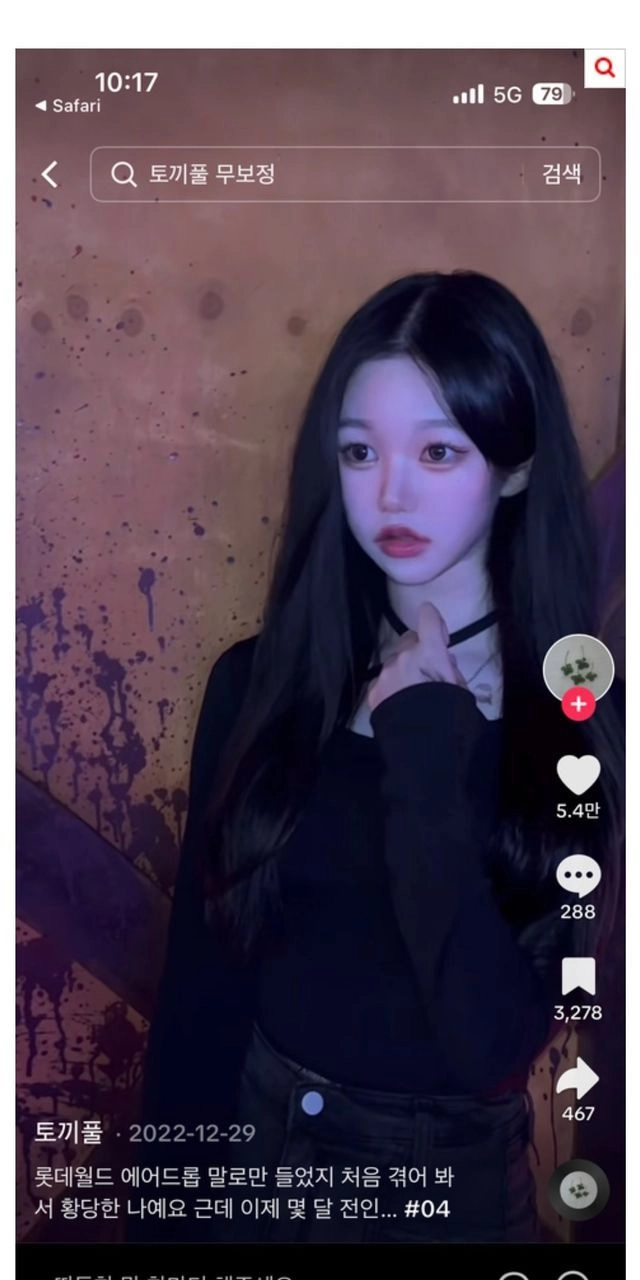The width and height of the screenshot is (640, 1280).
Task: Bookmark this video
Action: click(578, 978)
